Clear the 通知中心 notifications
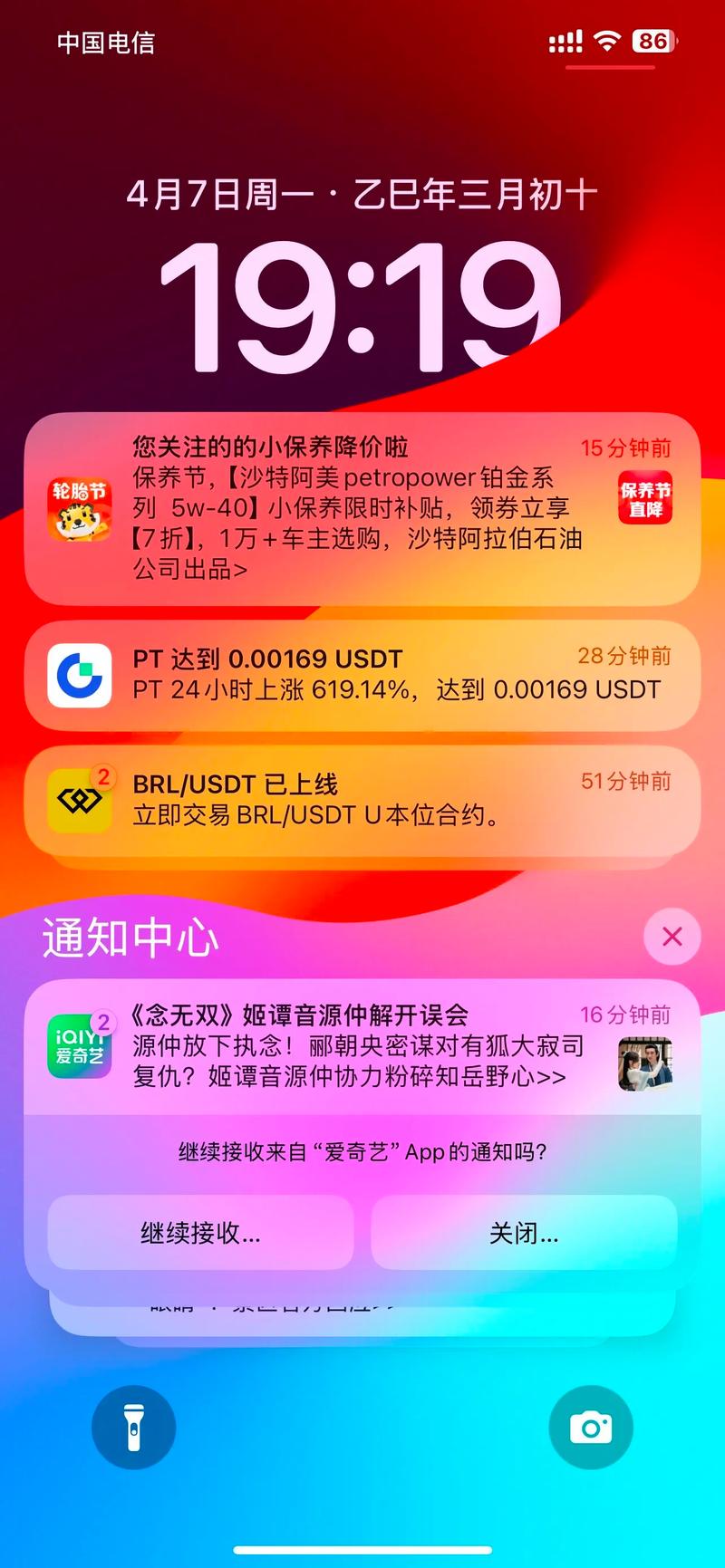The width and height of the screenshot is (725, 1568). coord(672,937)
